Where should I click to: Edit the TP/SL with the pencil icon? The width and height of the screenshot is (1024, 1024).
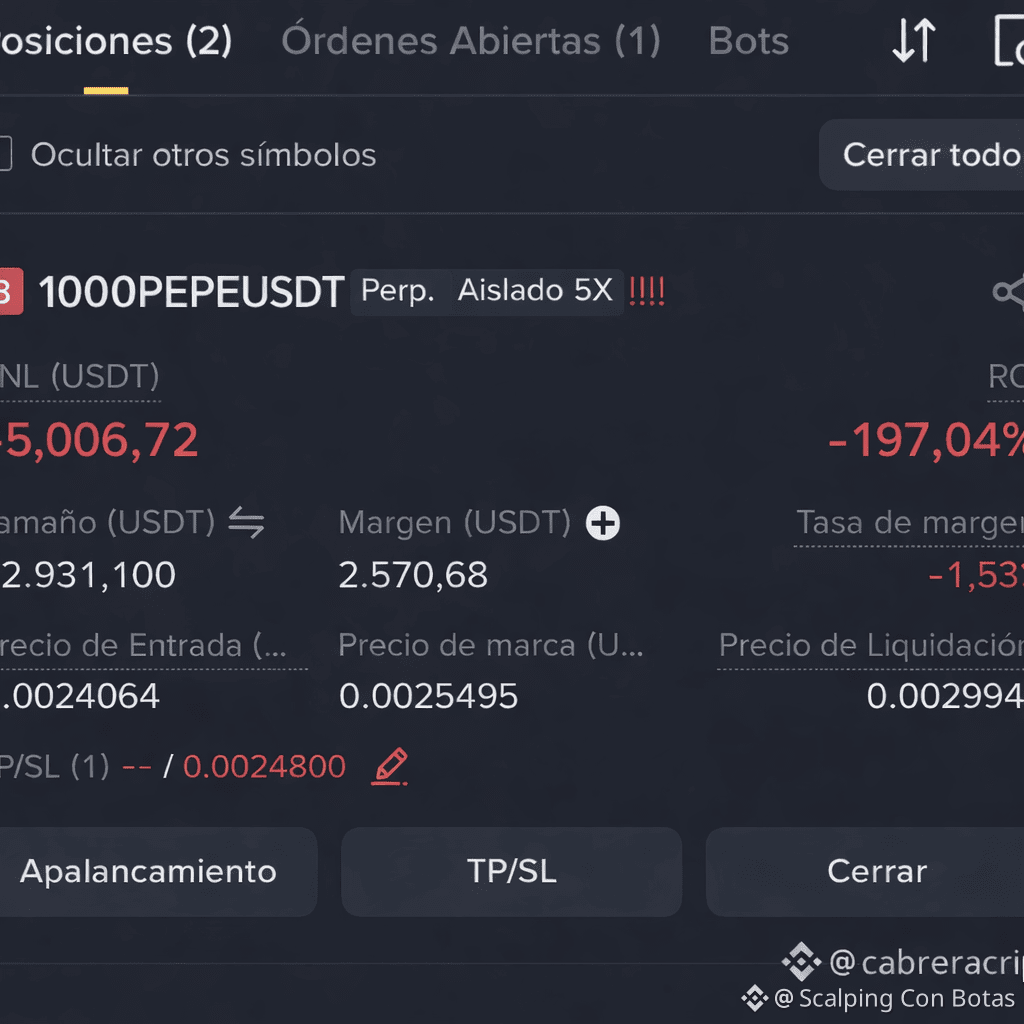390,767
